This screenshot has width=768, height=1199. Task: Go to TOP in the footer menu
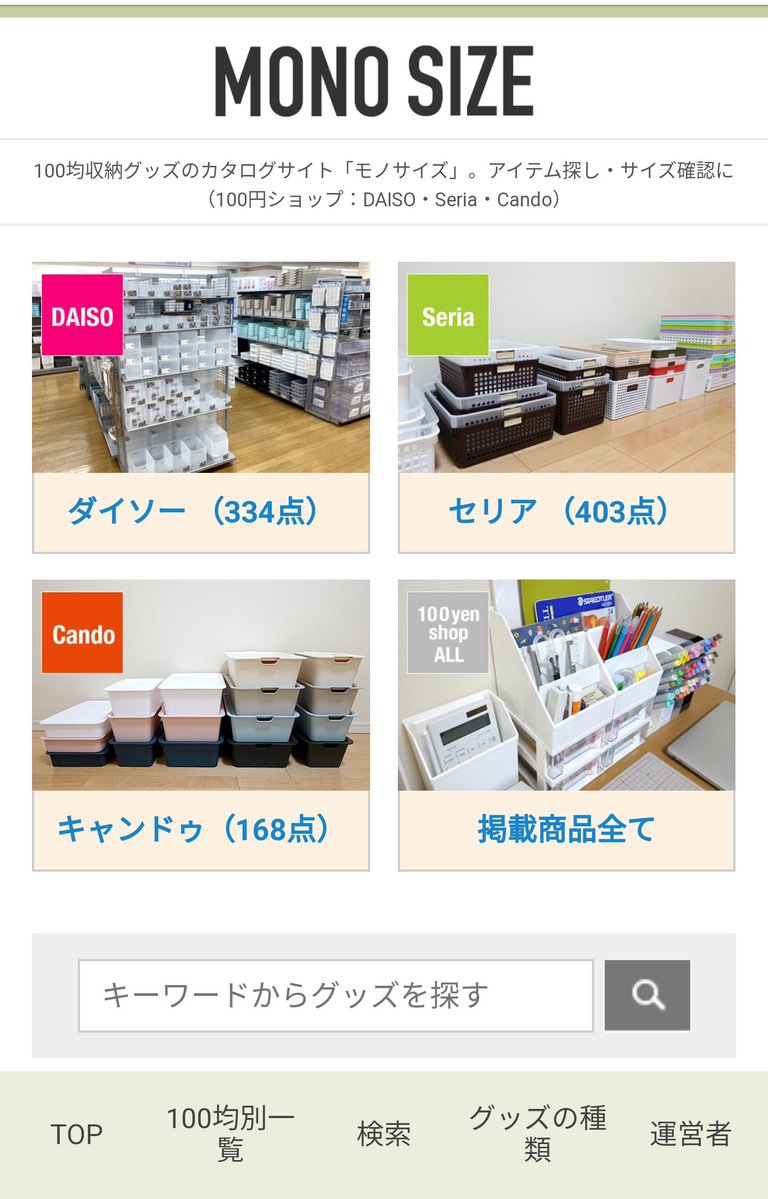click(77, 1134)
